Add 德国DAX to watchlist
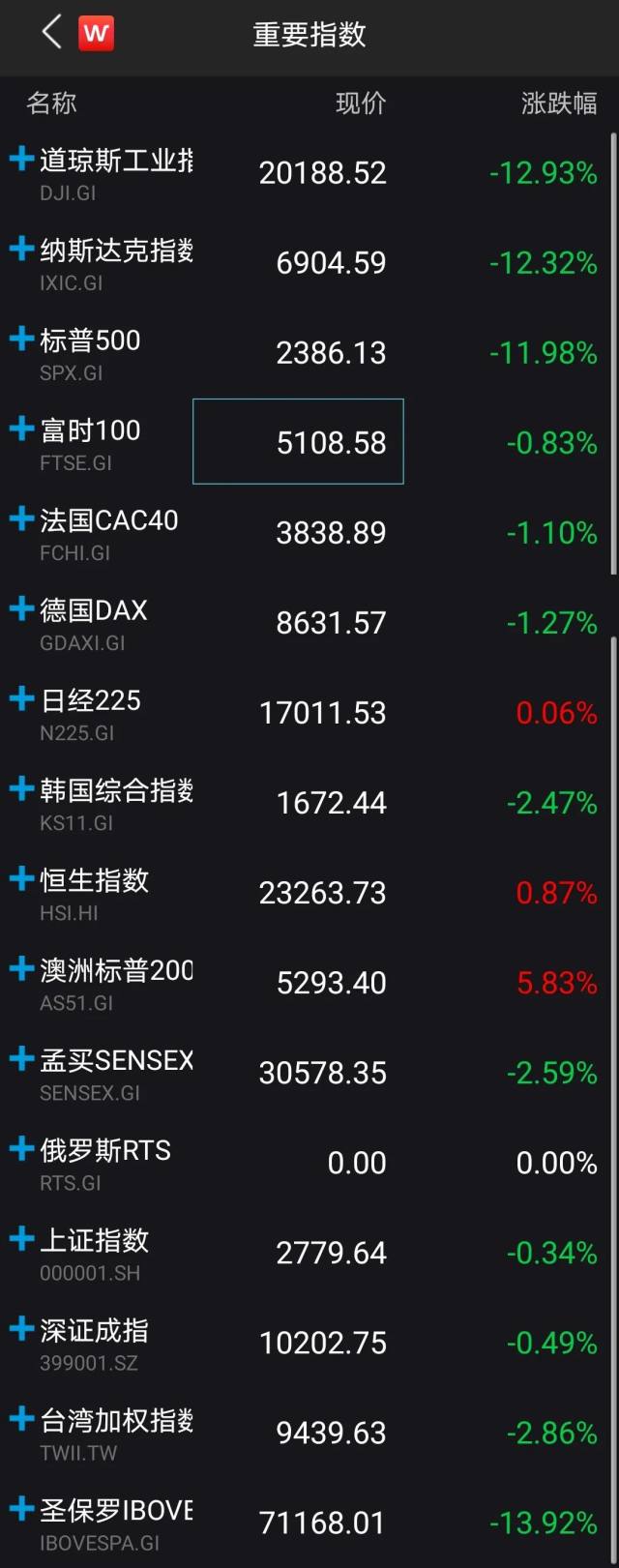 point(21,608)
